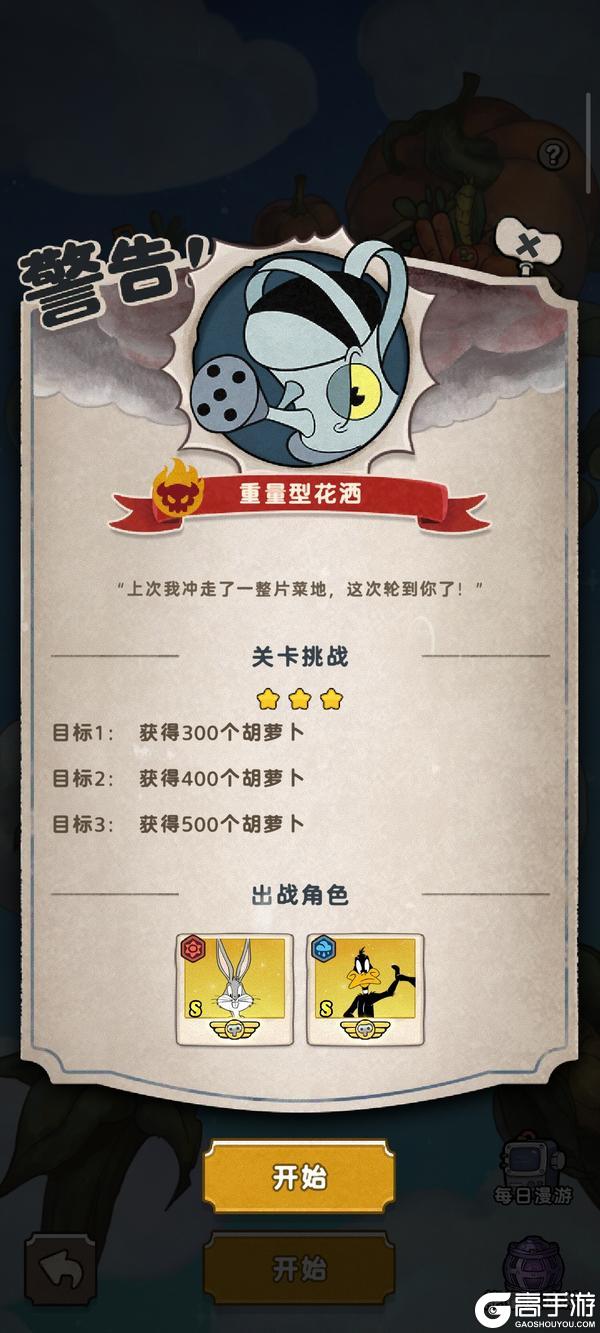
Task: Go back with the arrow button
Action: (x=61, y=1268)
